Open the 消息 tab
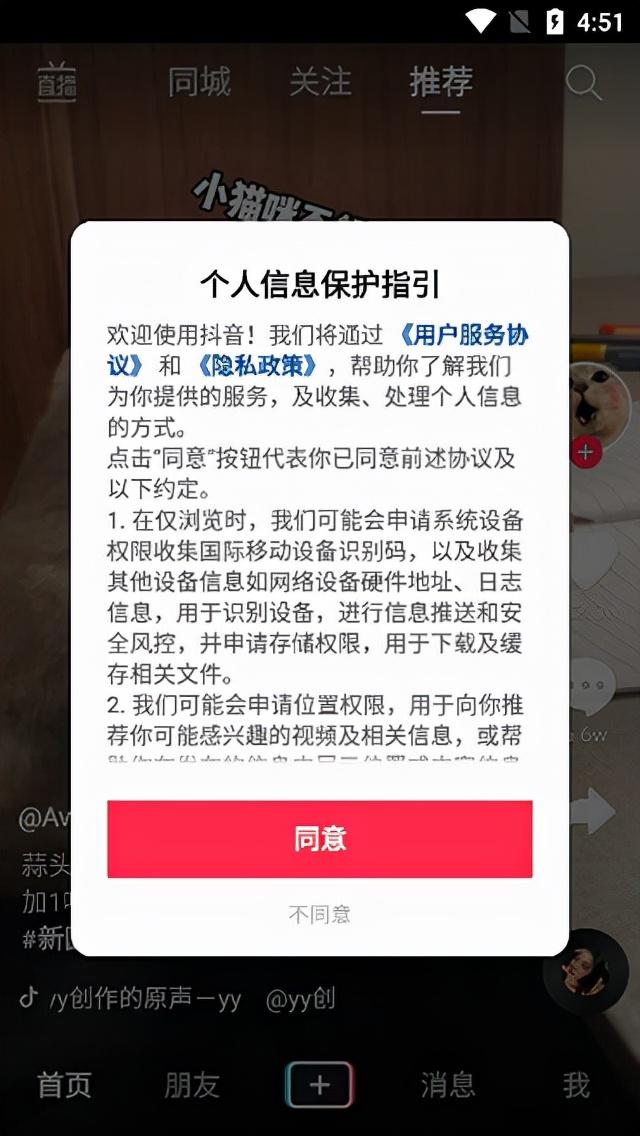Image resolution: width=640 pixels, height=1136 pixels. [x=447, y=1085]
